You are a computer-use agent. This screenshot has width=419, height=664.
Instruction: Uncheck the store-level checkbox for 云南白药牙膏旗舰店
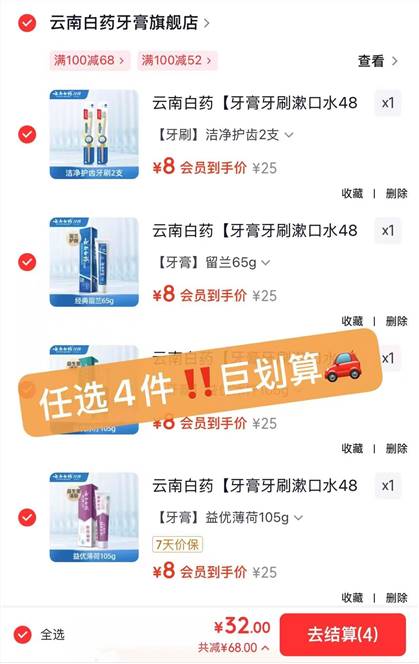[27, 23]
